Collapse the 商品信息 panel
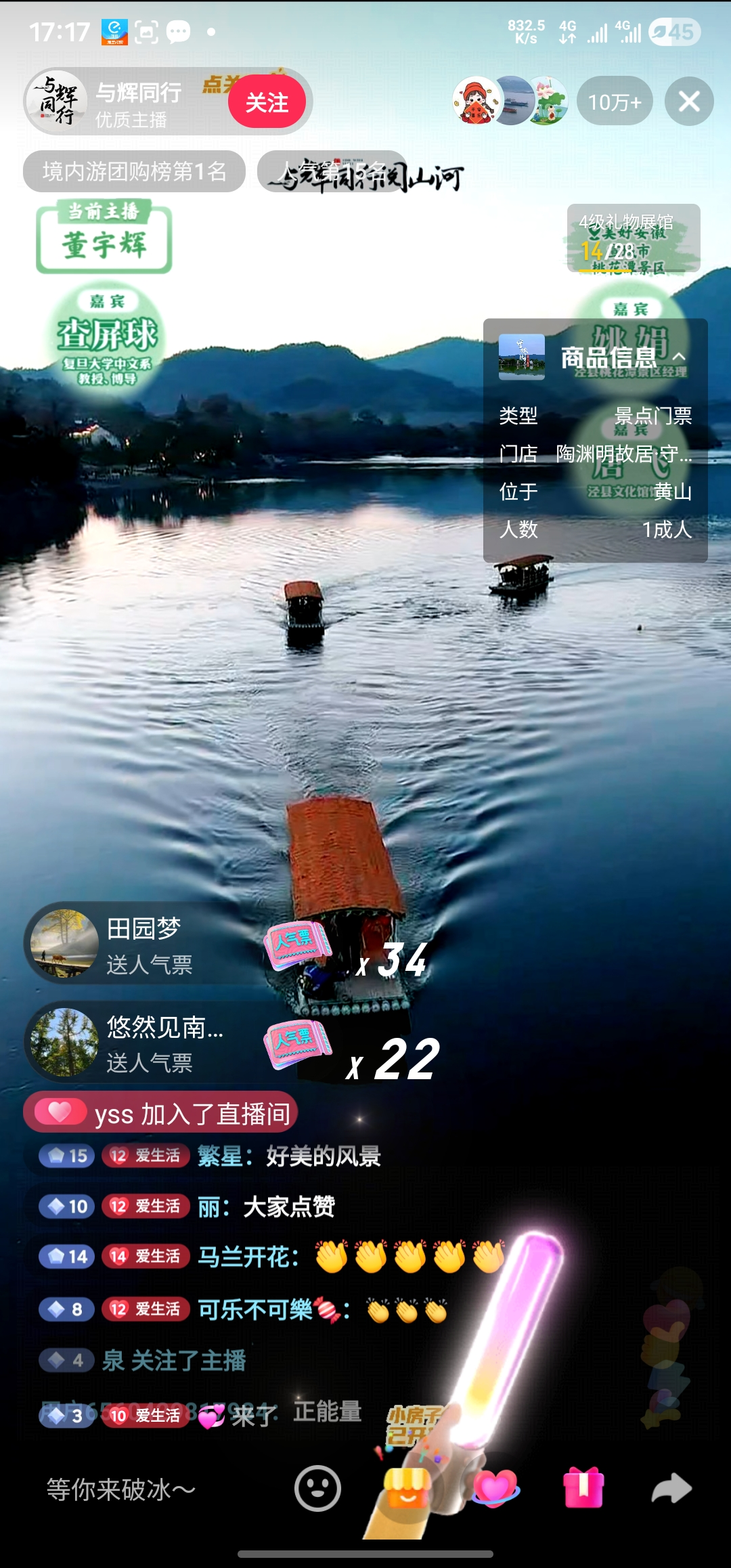Screen dimensions: 731x1568 (x=679, y=357)
